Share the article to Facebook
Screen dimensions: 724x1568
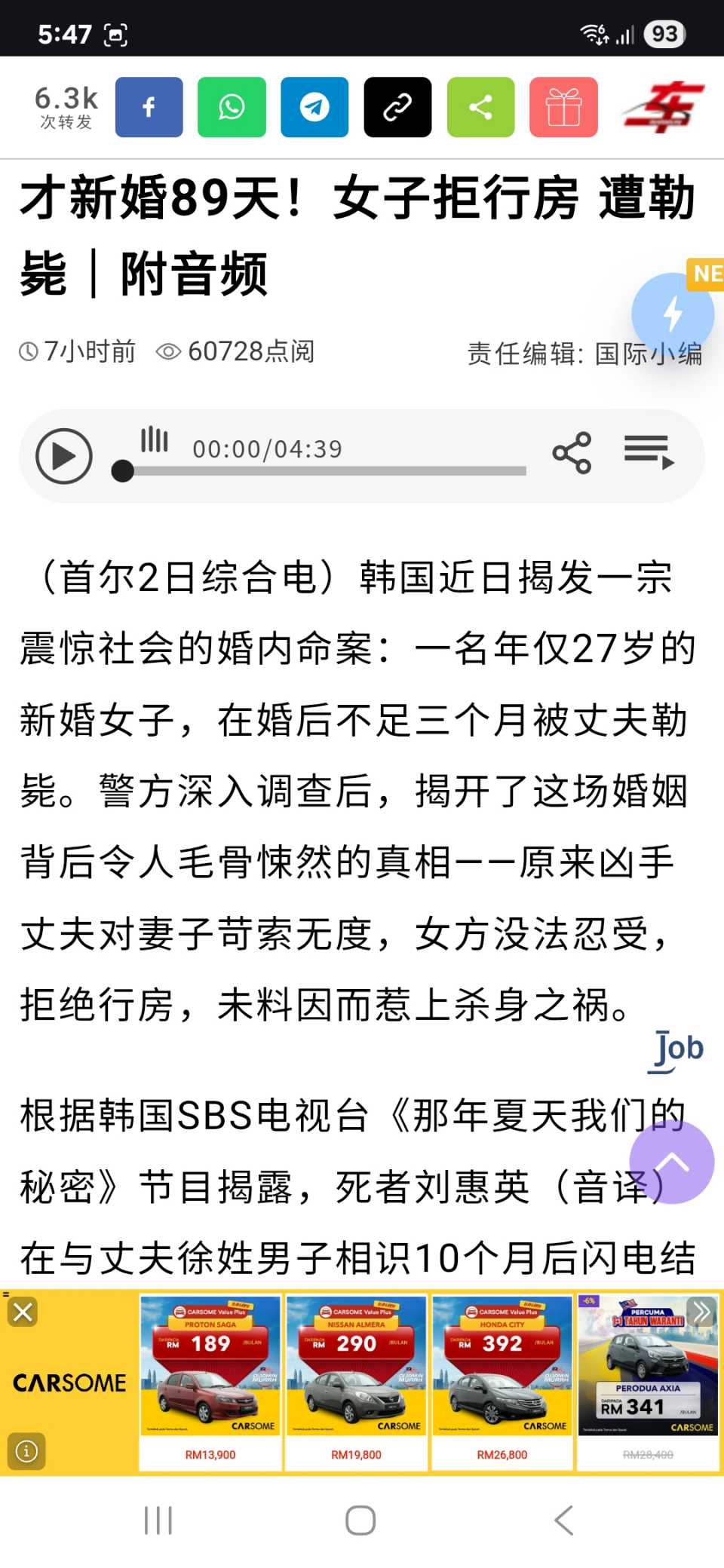[149, 107]
